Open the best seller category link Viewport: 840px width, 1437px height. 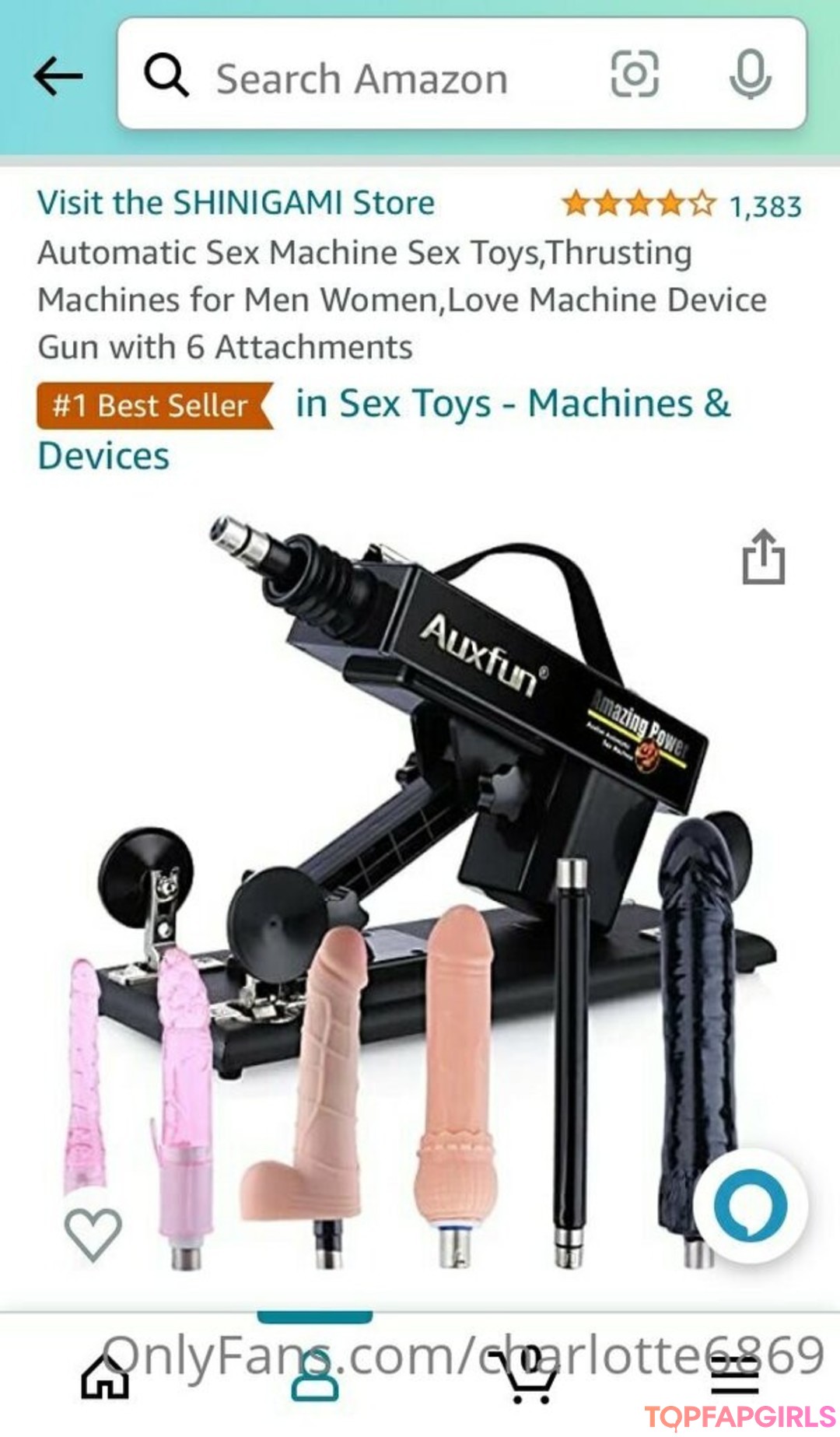pyautogui.click(x=513, y=405)
